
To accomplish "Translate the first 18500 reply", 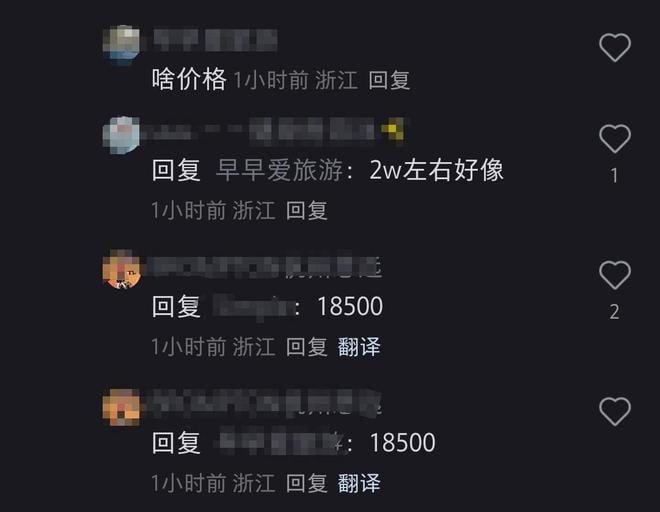I will [359, 347].
